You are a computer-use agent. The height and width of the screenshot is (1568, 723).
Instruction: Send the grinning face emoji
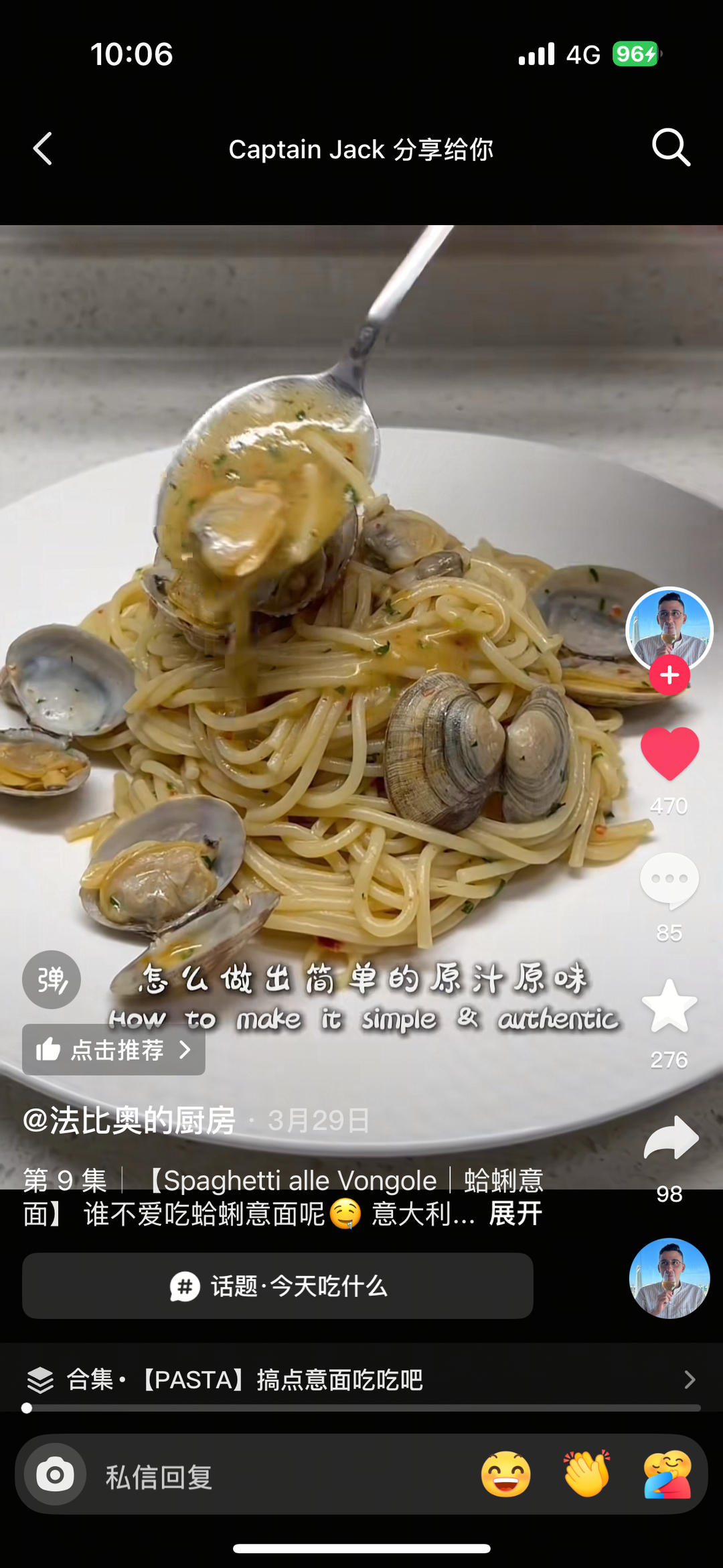pos(506,1474)
